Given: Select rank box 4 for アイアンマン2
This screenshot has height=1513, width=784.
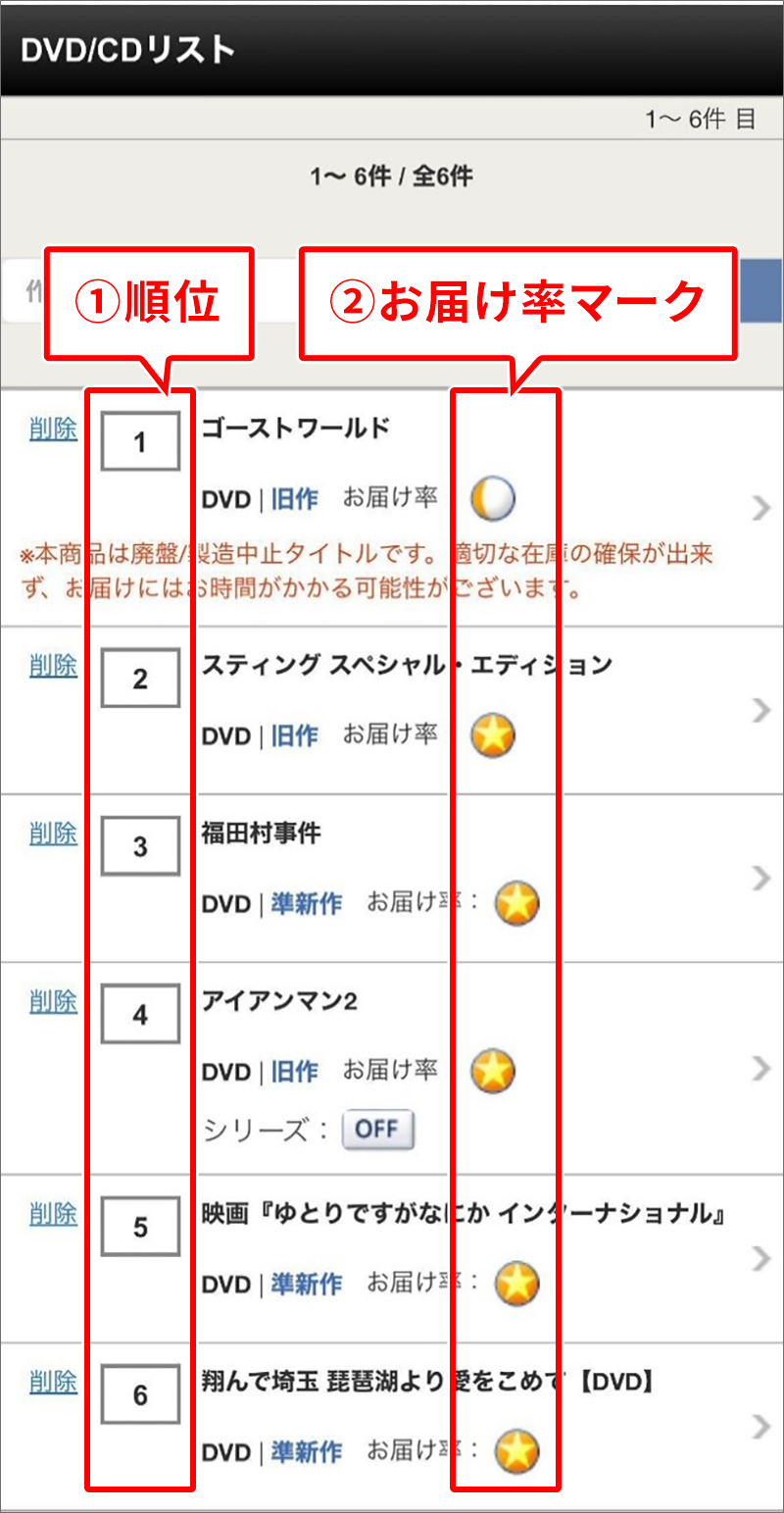Looking at the screenshot, I should coord(140,1014).
